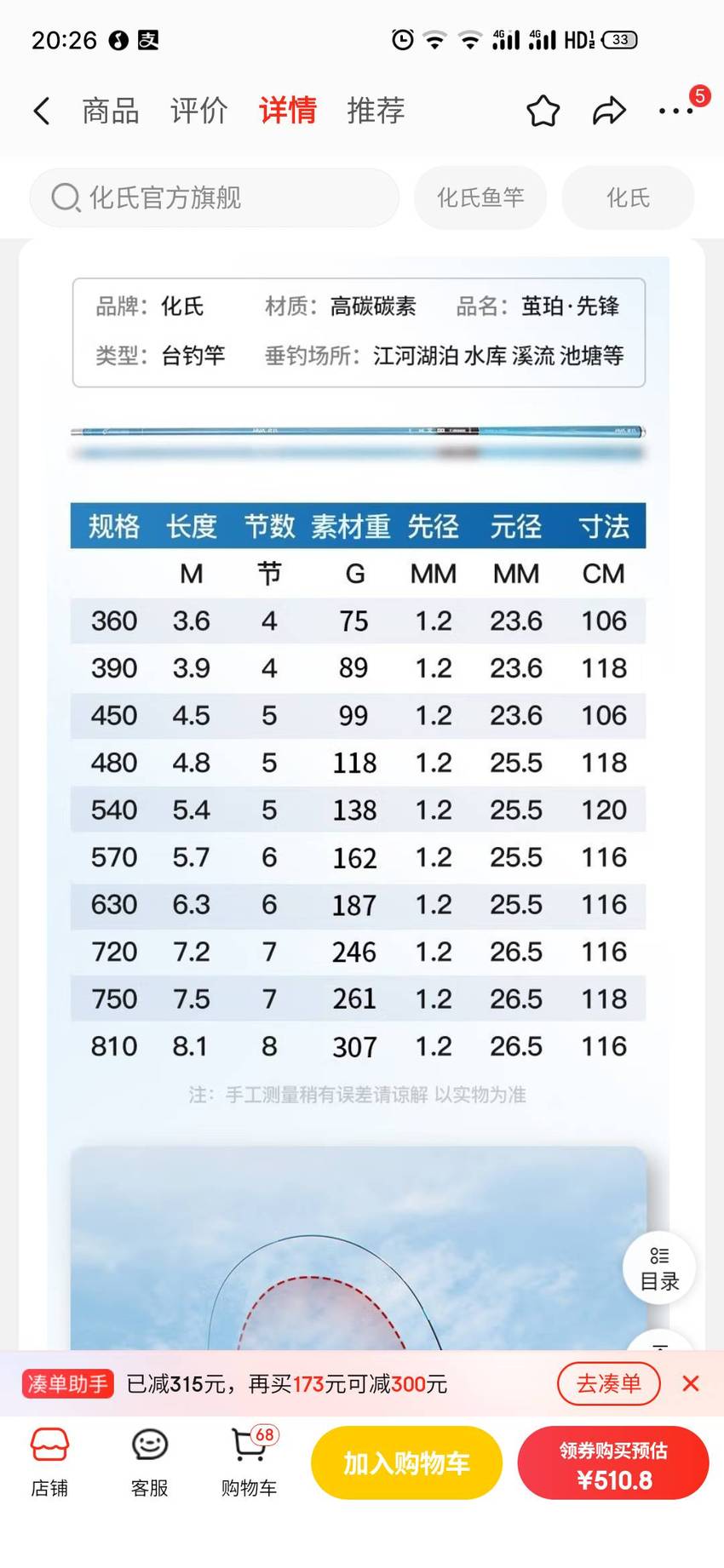Switch to the 商品 tab
724x1568 pixels.
pos(111,111)
